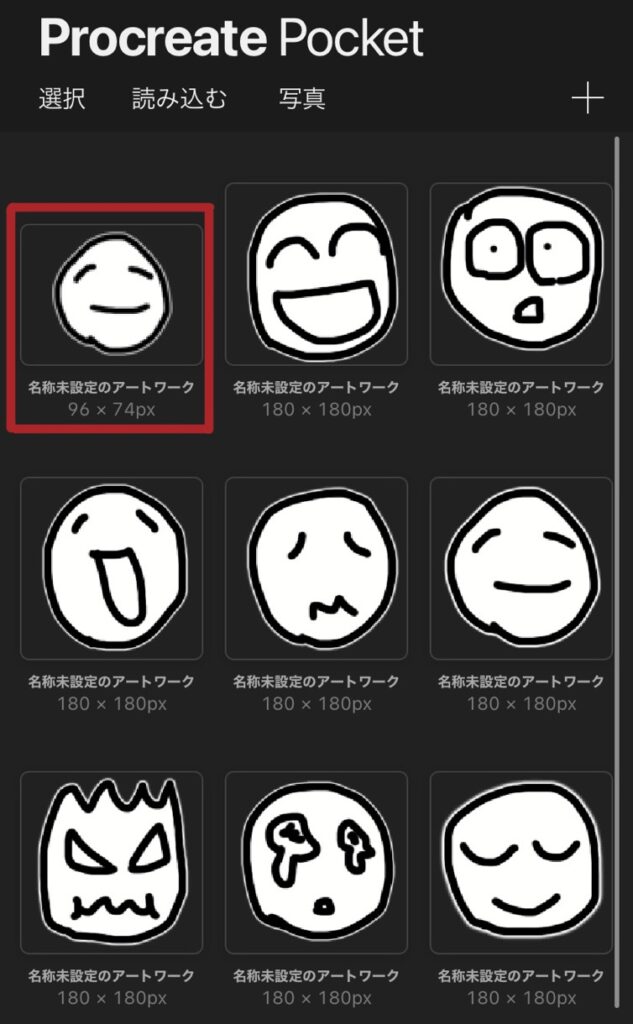The width and height of the screenshot is (633, 1024).
Task: Tap 選択 to select artworks
Action: 62,99
